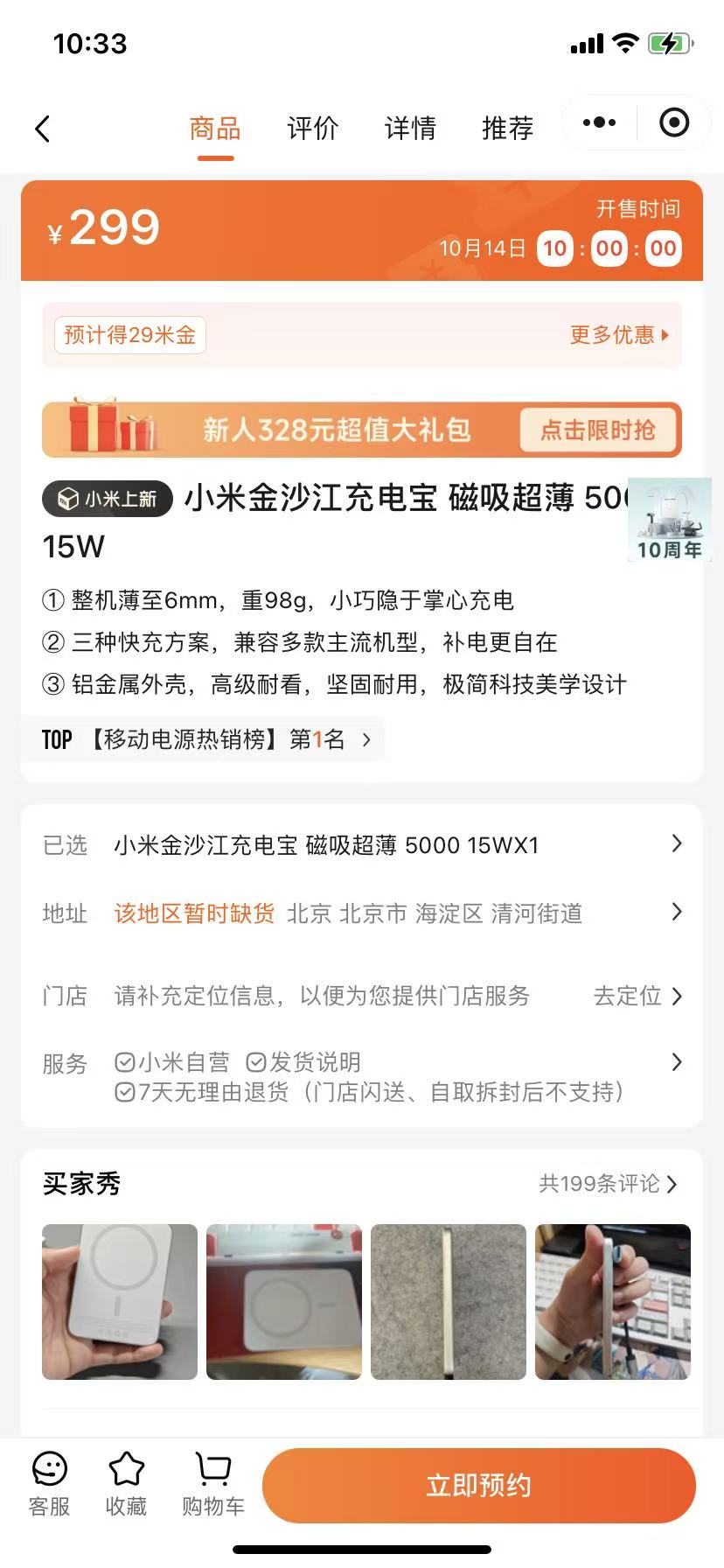Go back using the top-left arrow

tap(42, 129)
